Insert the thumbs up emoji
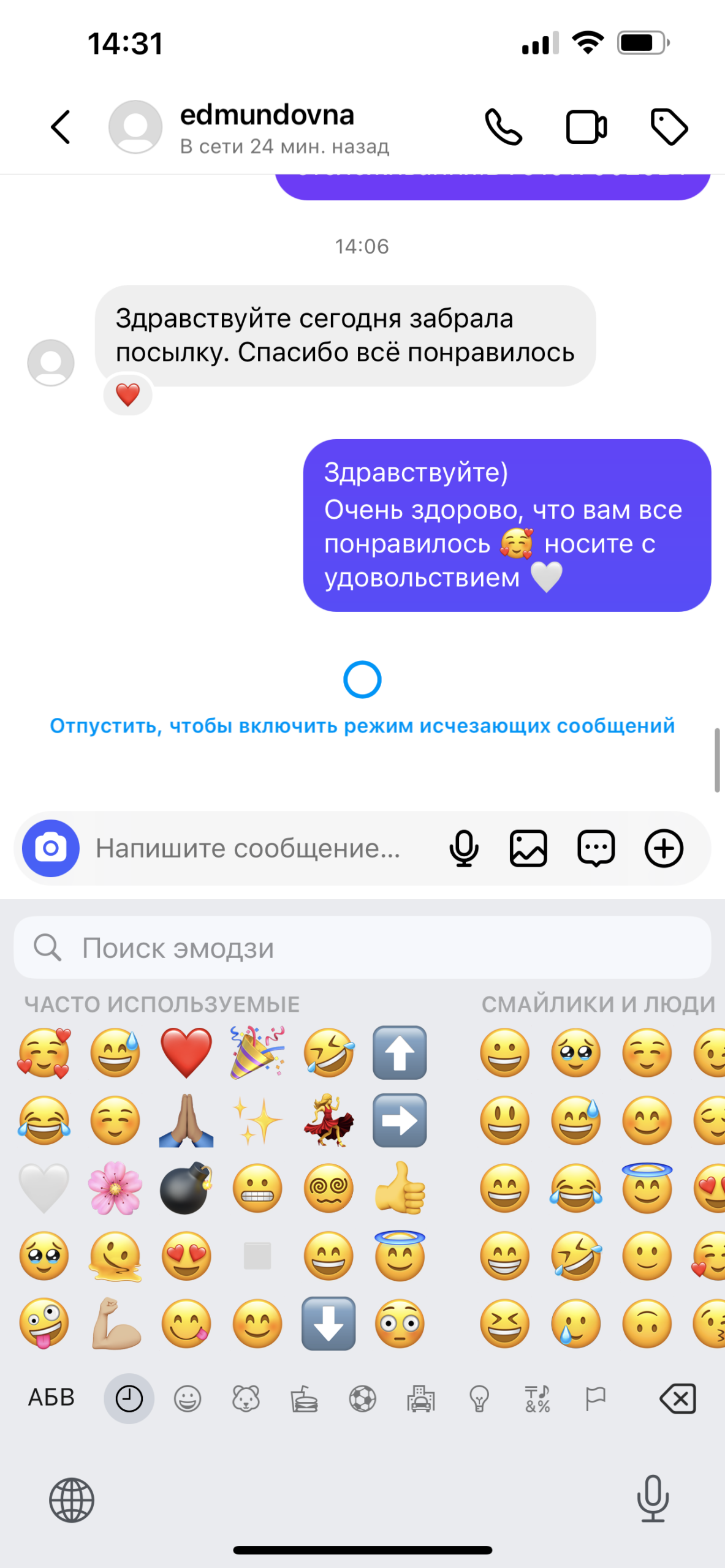Screen dimensions: 725x1568 pyautogui.click(x=400, y=1188)
